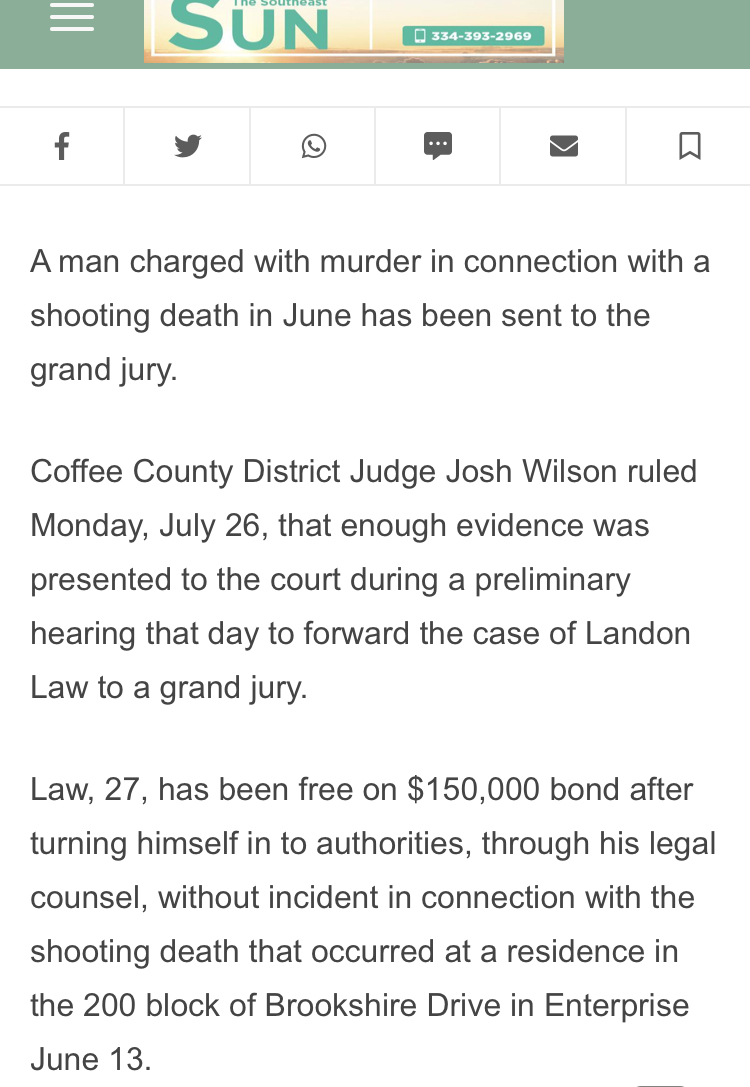
Task: Call the 334-393-2969 phone number
Action: pyautogui.click(x=475, y=36)
